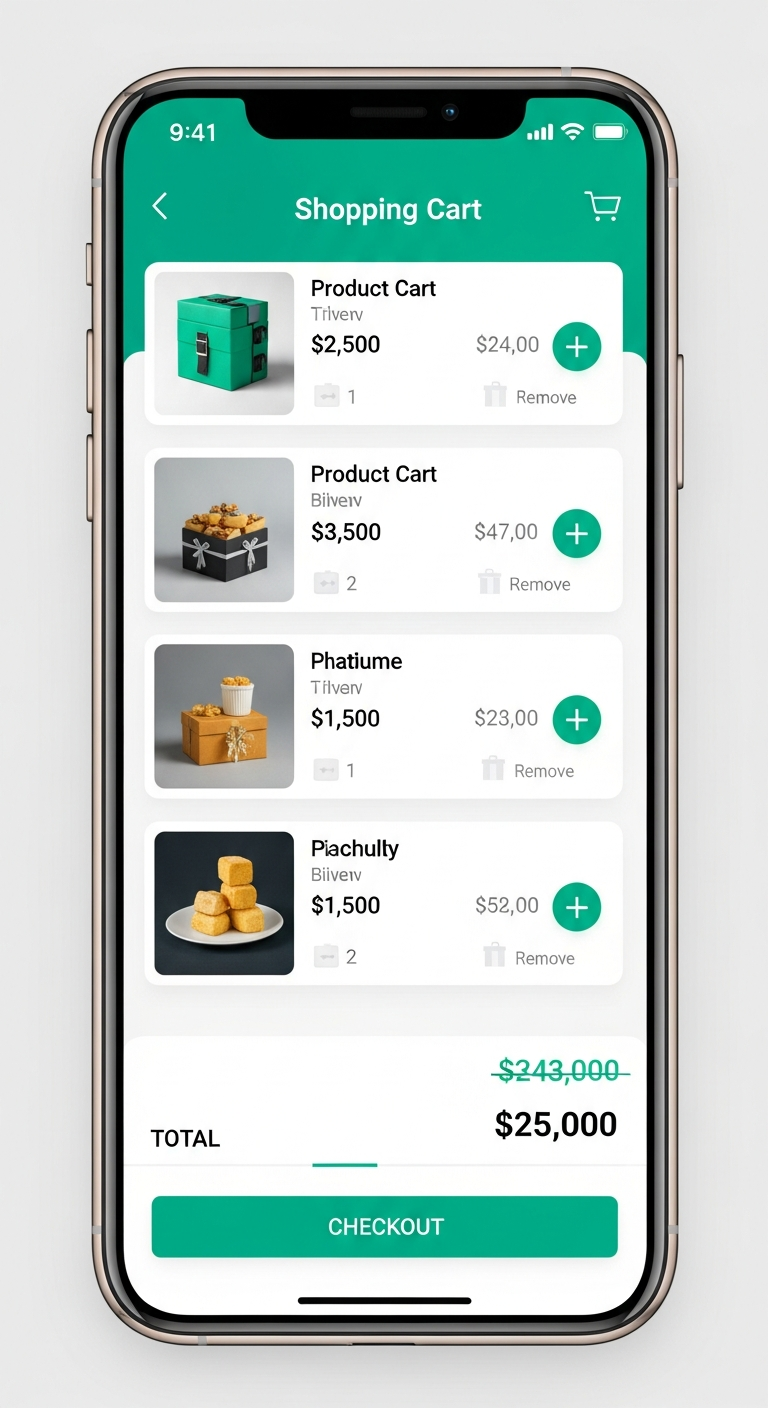Tap the trash icon next to Piachulty

click(494, 956)
